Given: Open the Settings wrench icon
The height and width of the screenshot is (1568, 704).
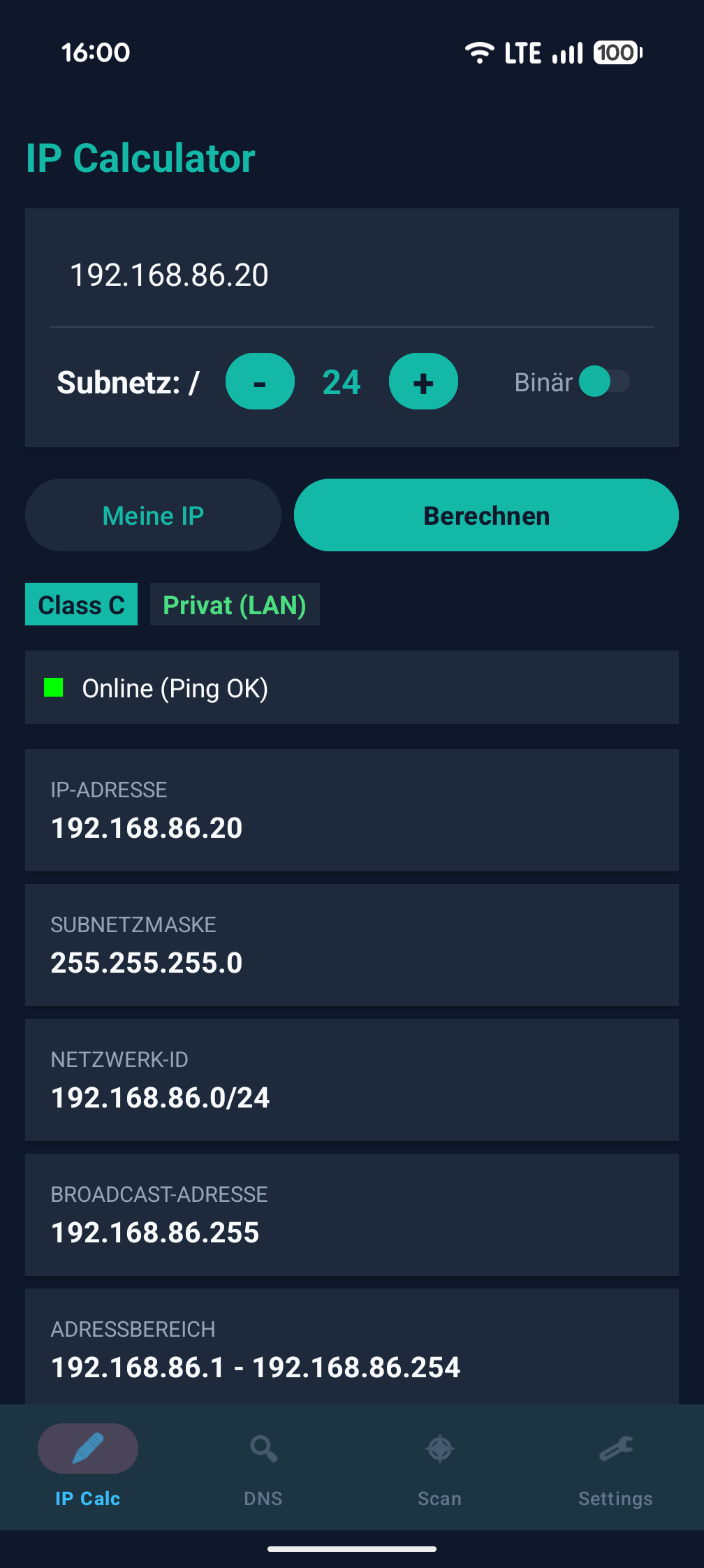Looking at the screenshot, I should click(615, 1449).
